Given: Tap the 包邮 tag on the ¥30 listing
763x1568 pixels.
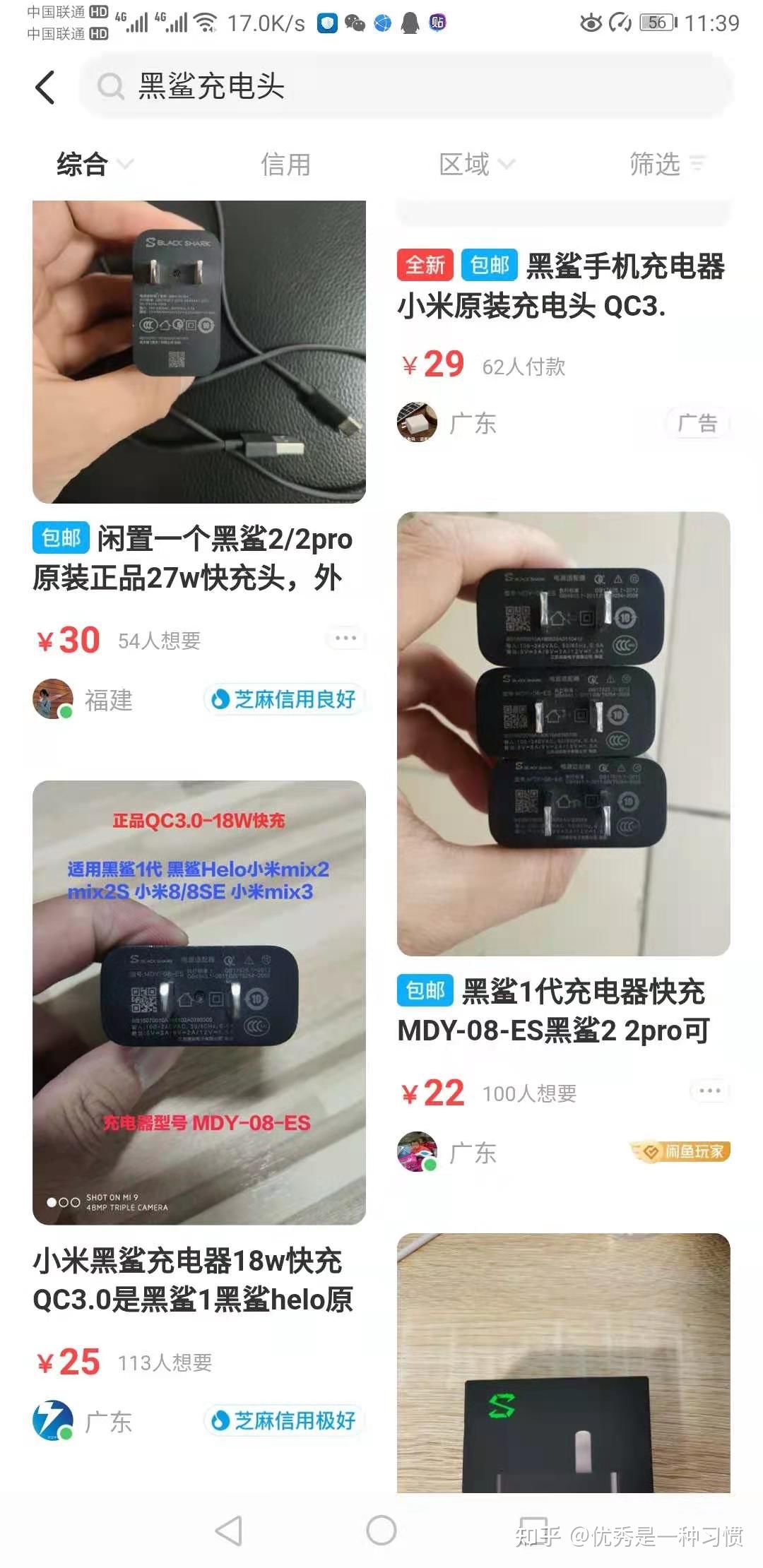Looking at the screenshot, I should tap(60, 538).
